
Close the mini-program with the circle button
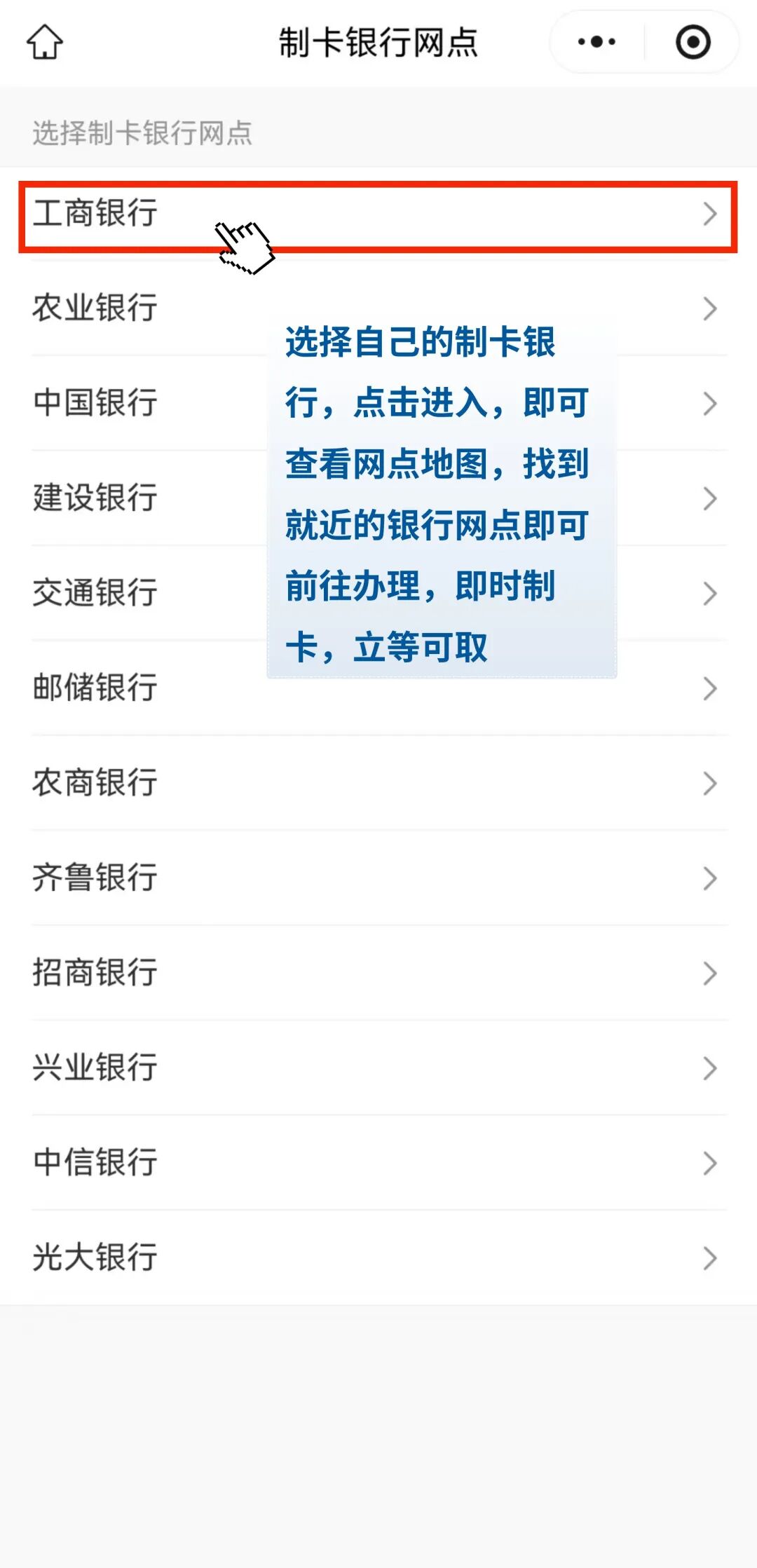pyautogui.click(x=693, y=42)
